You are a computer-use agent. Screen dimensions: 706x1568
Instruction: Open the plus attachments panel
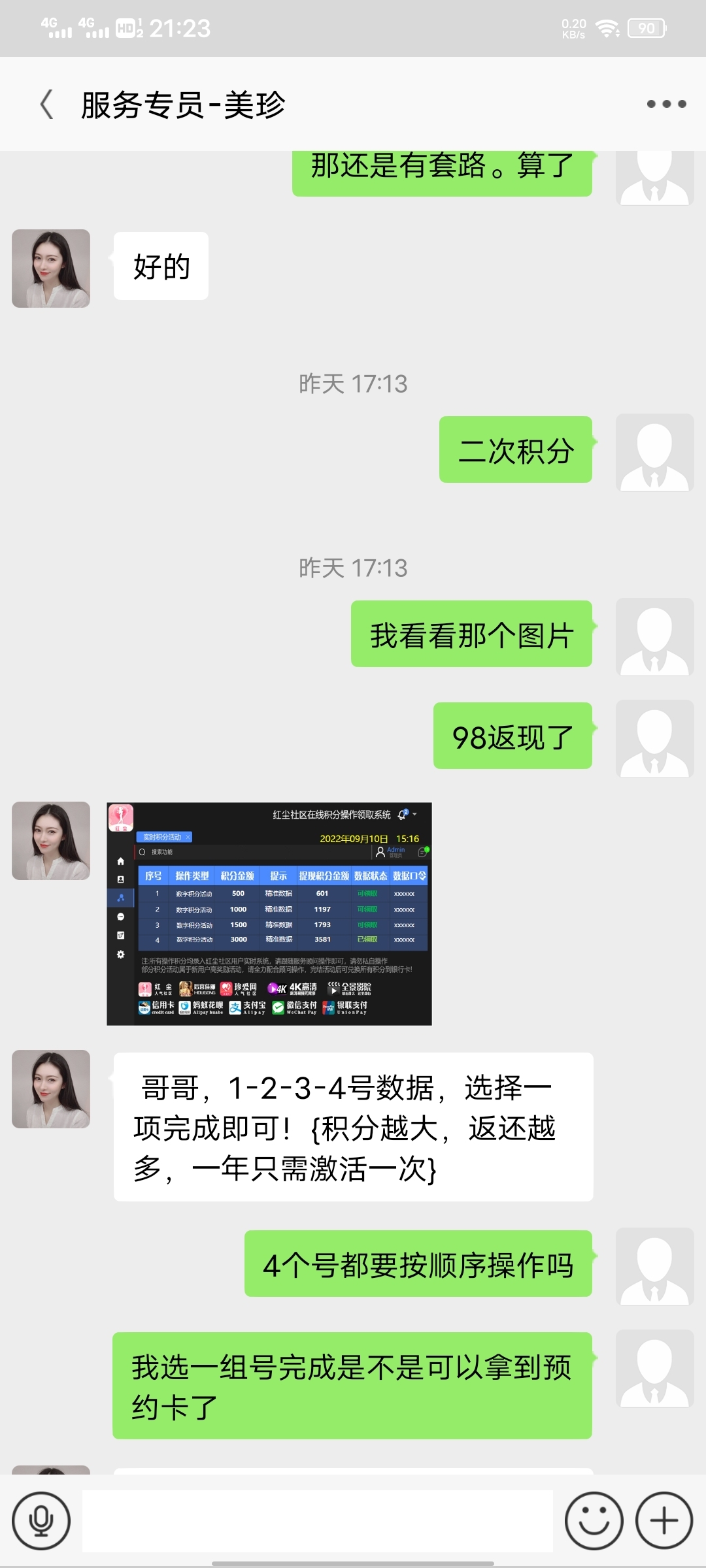(x=664, y=1521)
